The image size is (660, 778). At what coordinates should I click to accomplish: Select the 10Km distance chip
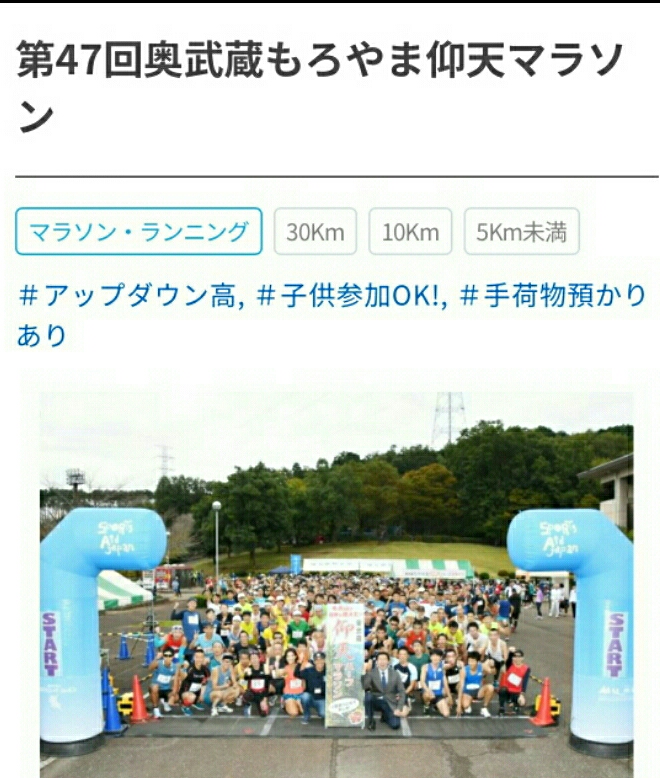410,232
